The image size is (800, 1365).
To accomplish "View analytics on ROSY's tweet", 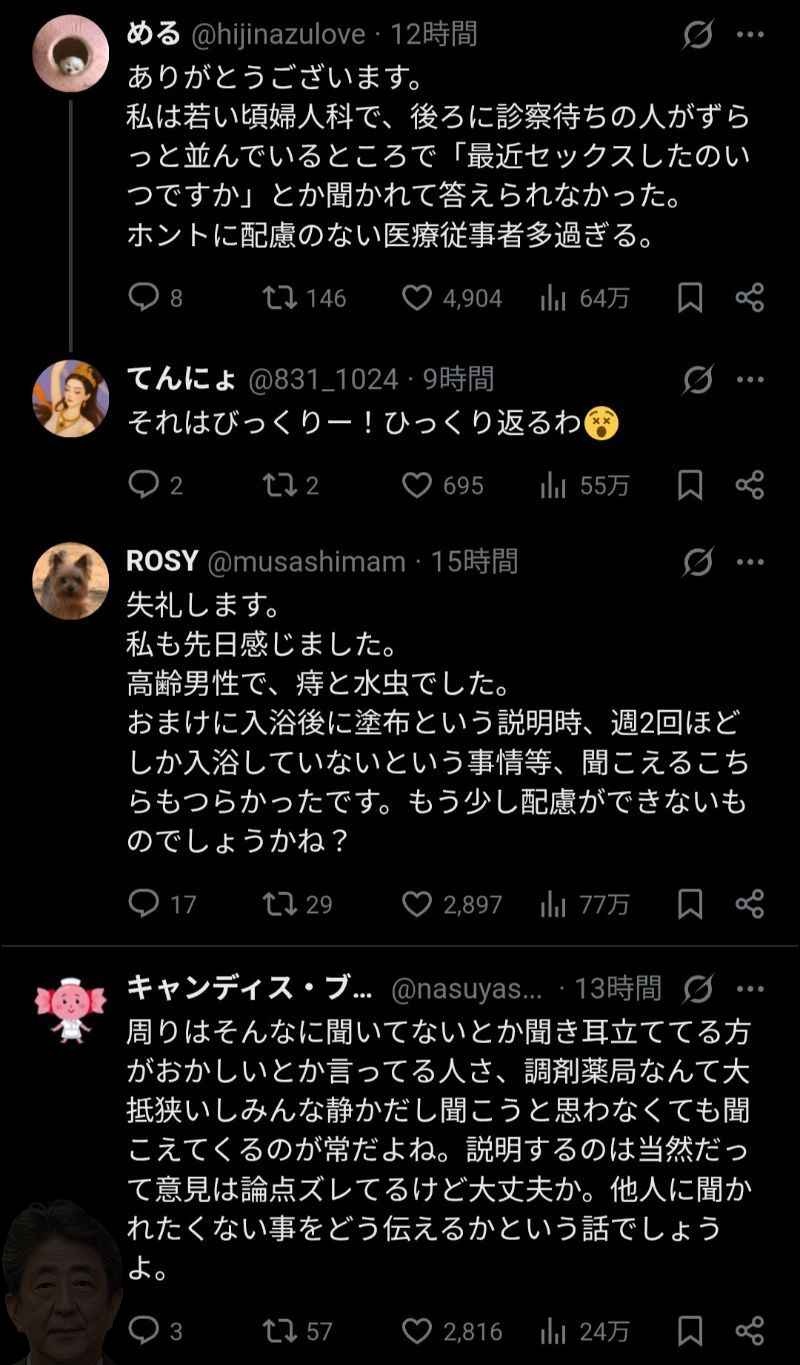I will [x=553, y=904].
